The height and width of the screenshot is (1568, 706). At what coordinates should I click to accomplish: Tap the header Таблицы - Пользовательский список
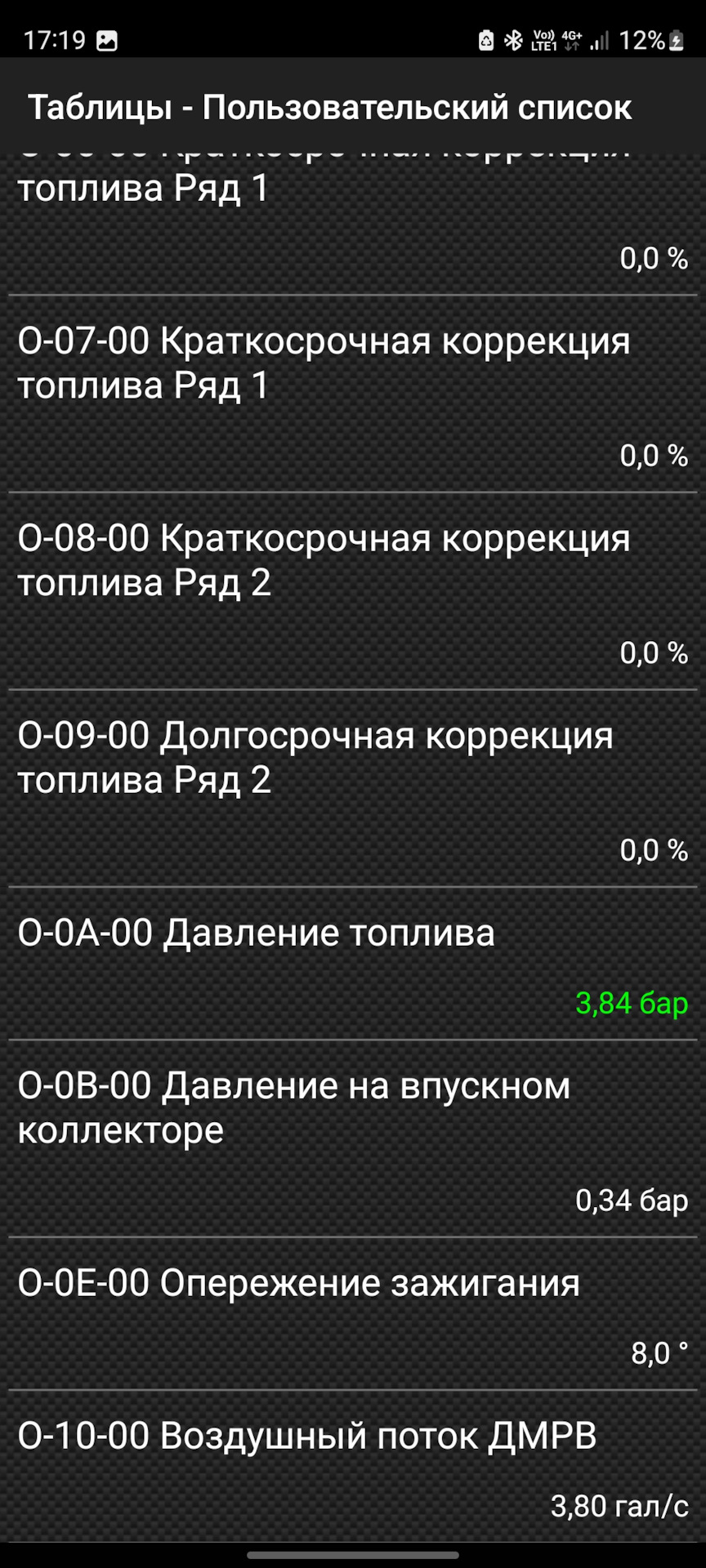point(330,107)
